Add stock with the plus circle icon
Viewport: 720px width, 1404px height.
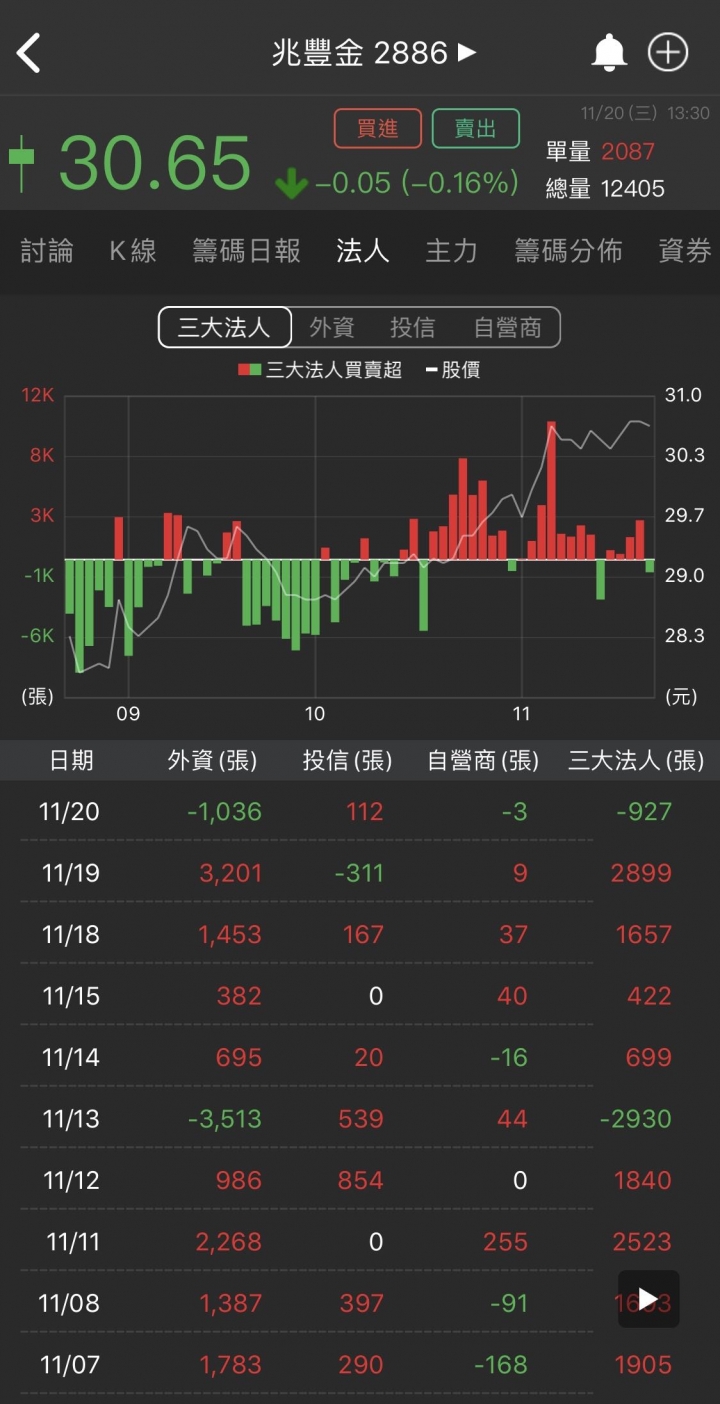pyautogui.click(x=668, y=53)
